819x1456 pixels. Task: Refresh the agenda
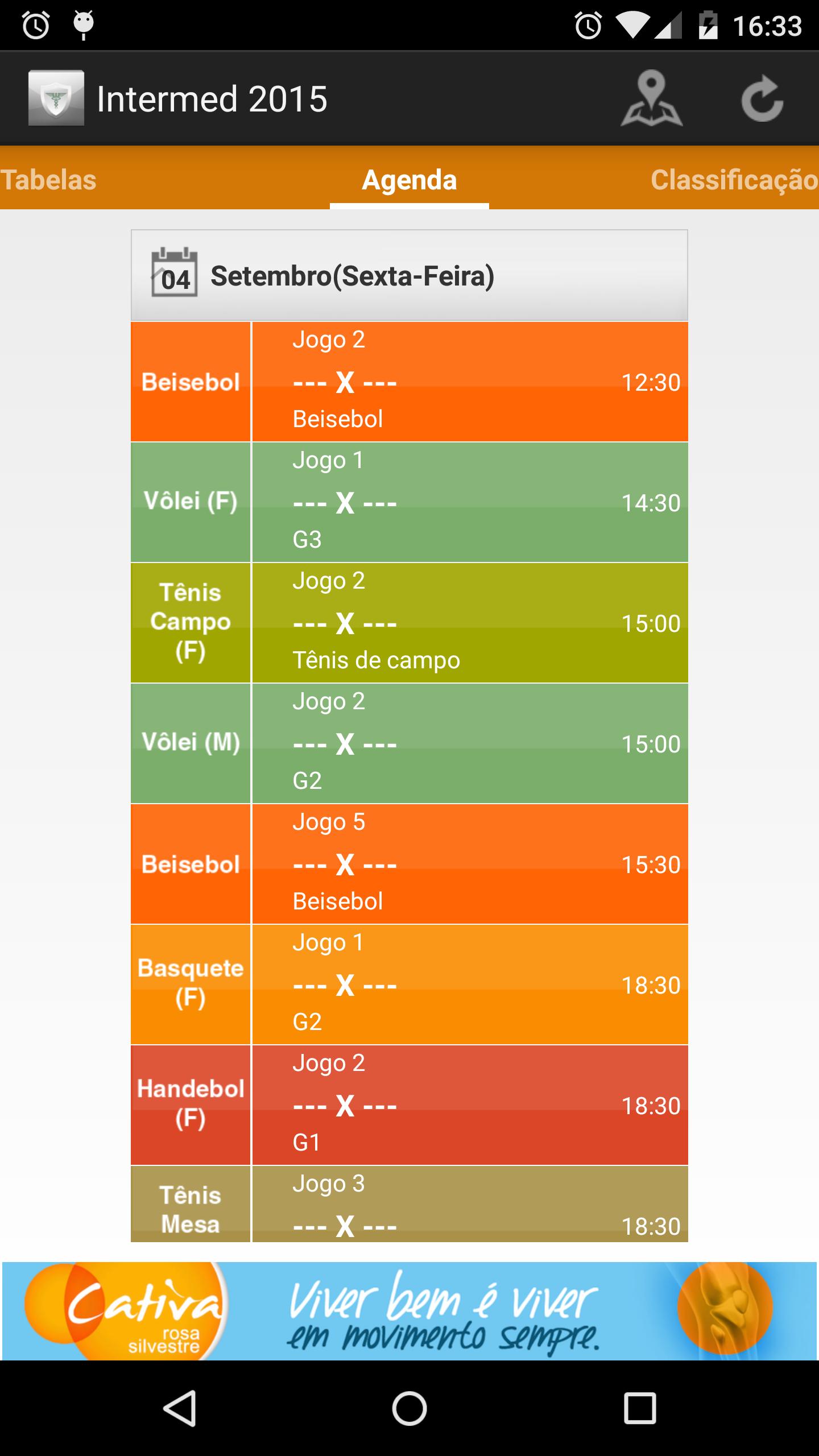click(762, 99)
